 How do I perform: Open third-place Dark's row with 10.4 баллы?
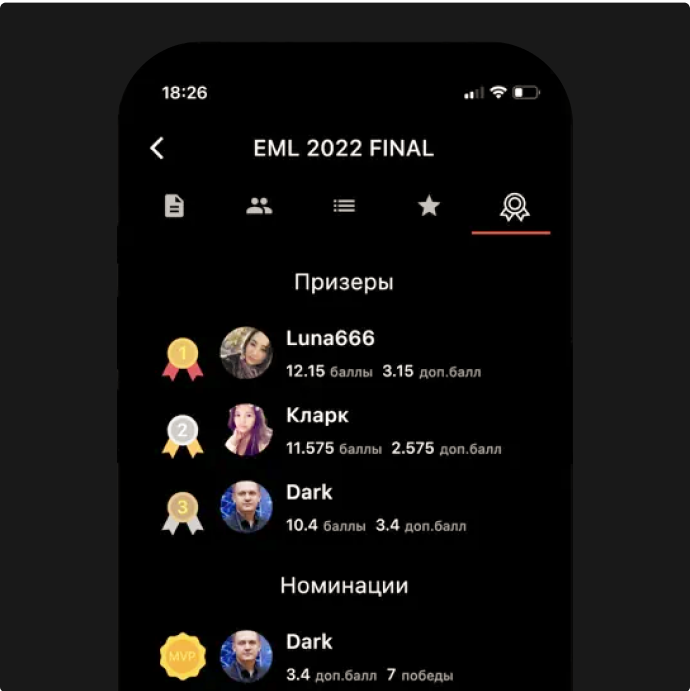[x=330, y=508]
